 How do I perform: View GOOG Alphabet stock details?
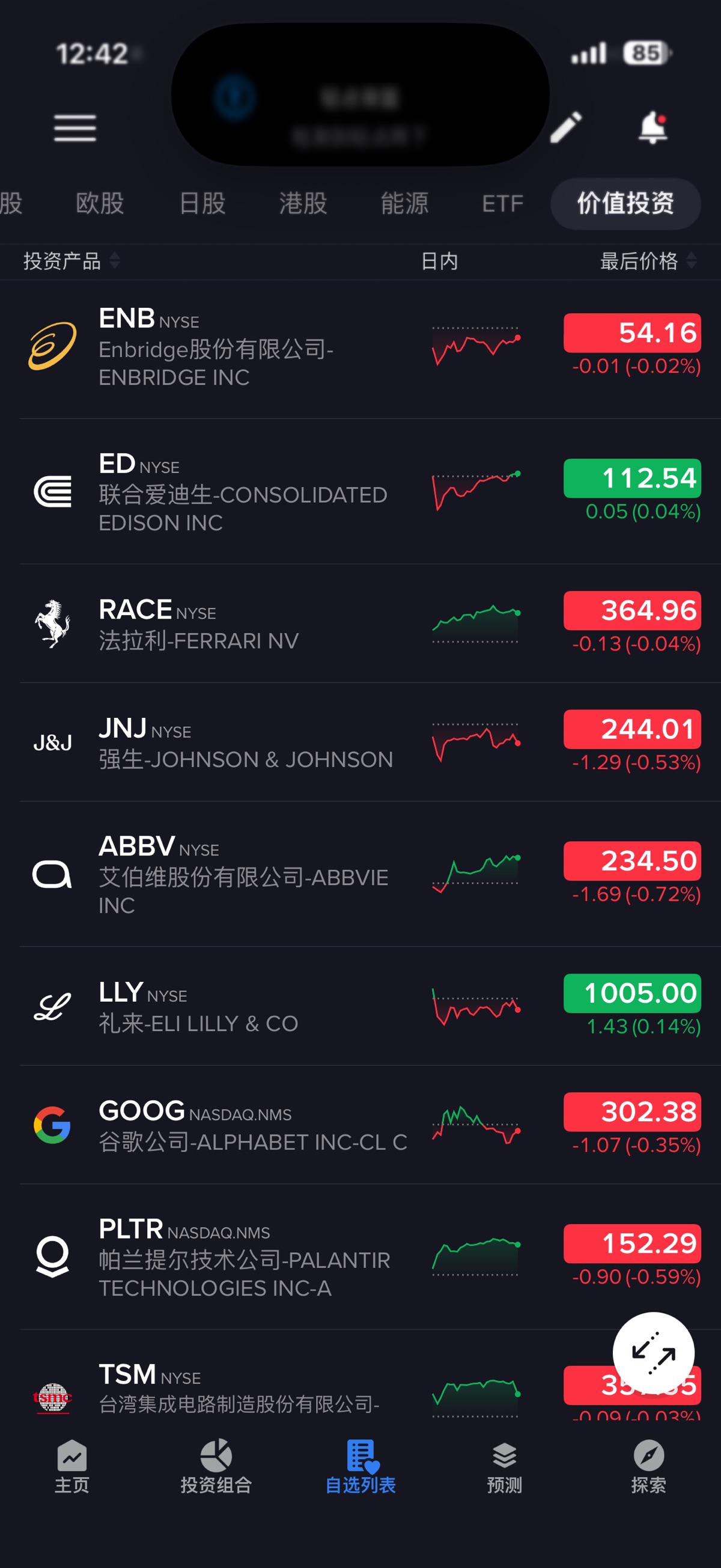tap(243, 1125)
